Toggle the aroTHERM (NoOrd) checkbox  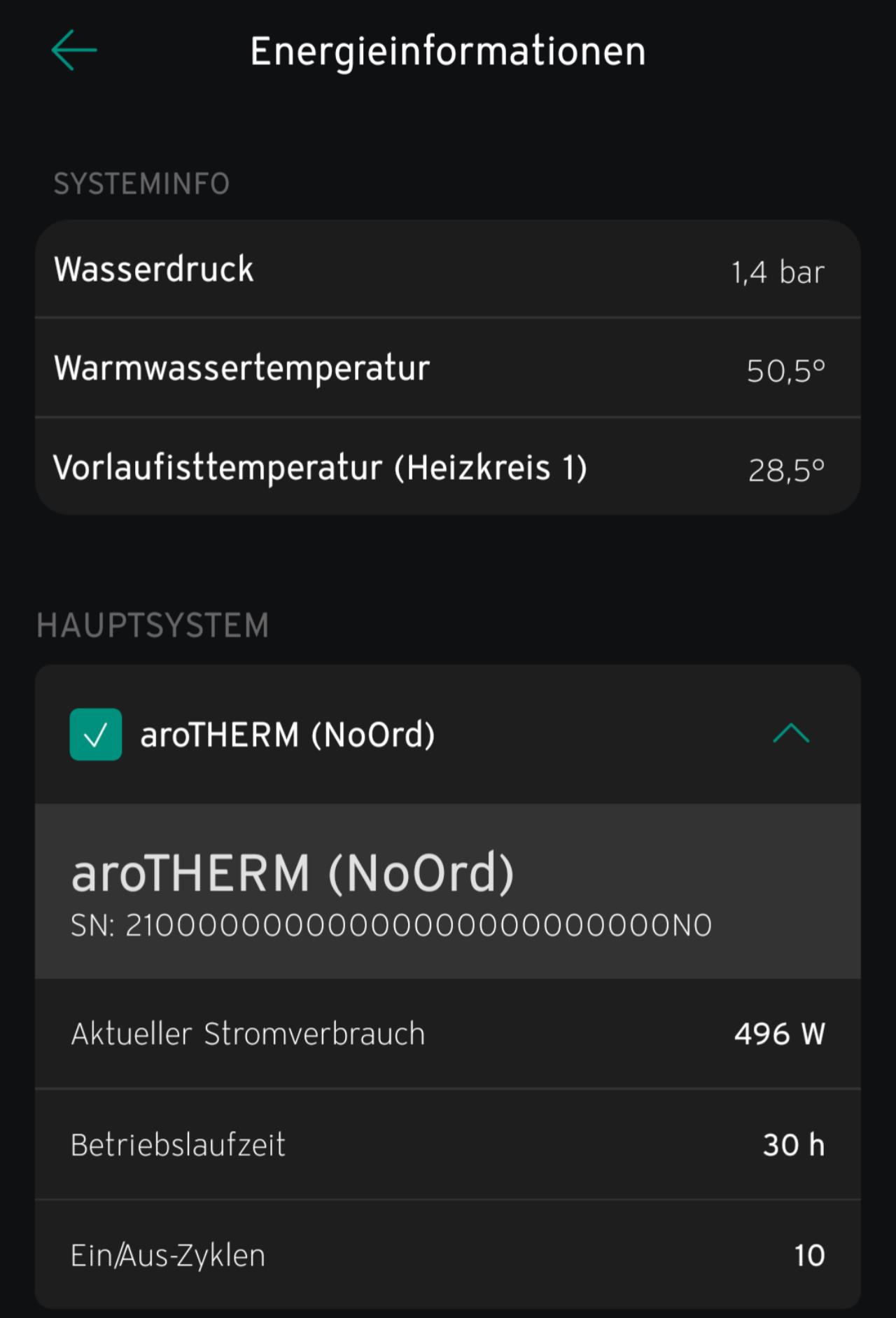(96, 735)
